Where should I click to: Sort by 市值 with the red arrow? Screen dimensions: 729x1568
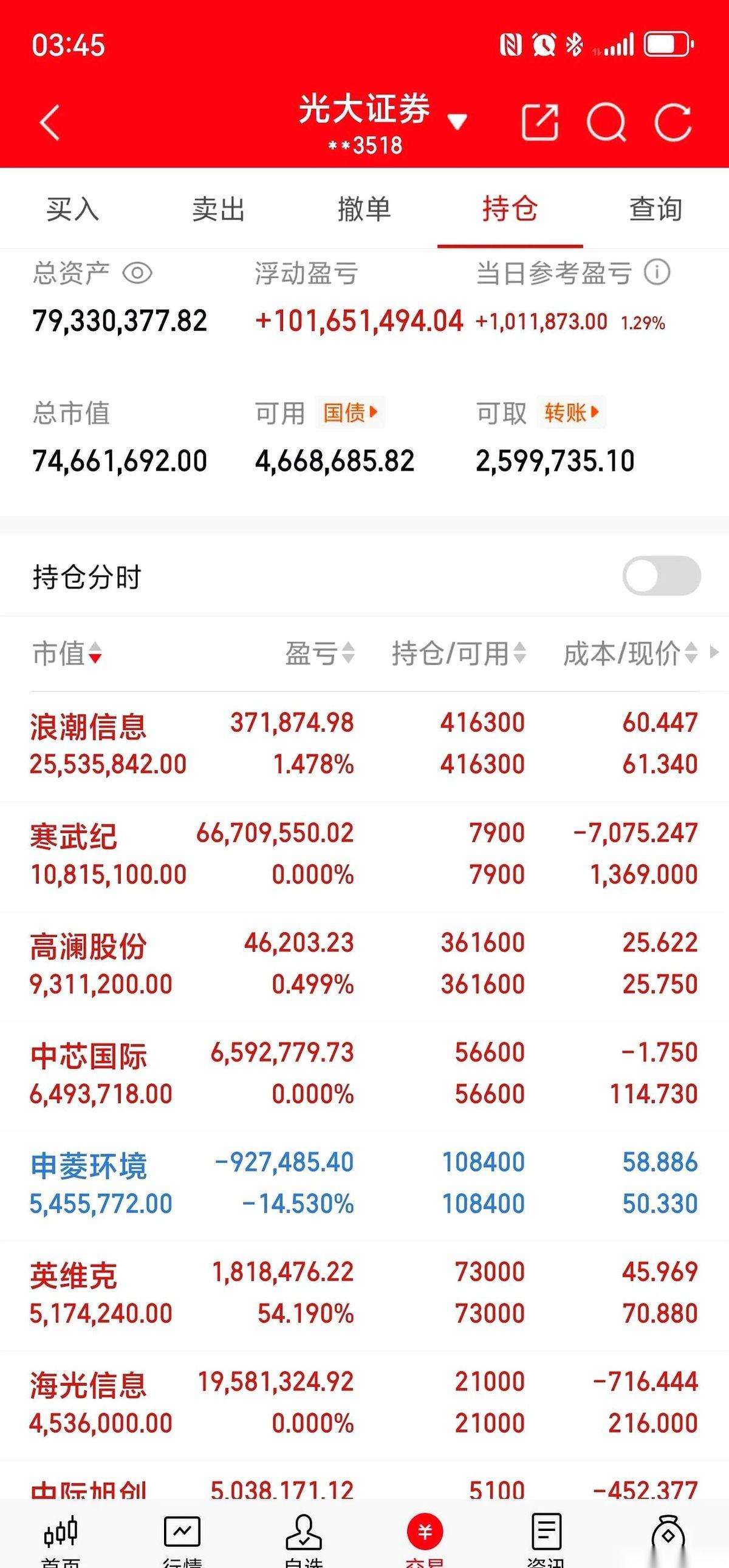[67, 655]
